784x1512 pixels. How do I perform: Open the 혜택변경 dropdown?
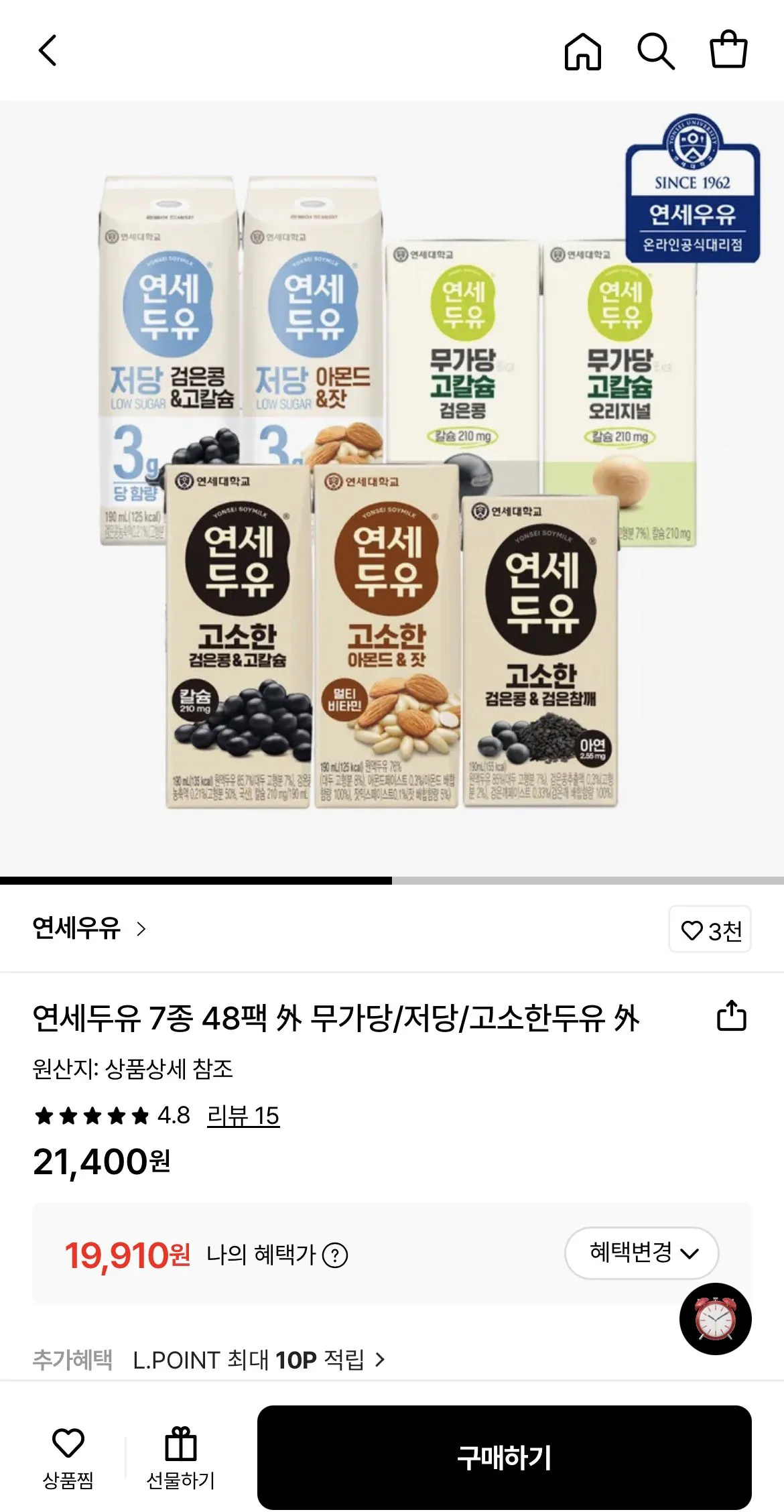coord(640,1253)
